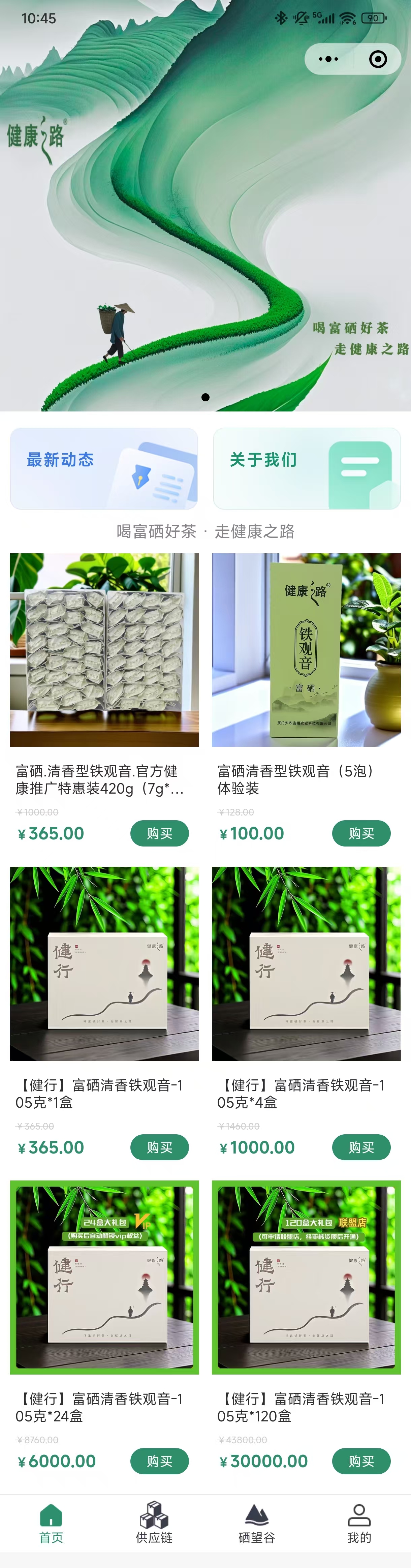The width and height of the screenshot is (411, 1568).
Task: Open the 最新动态 card
Action: coord(103,468)
